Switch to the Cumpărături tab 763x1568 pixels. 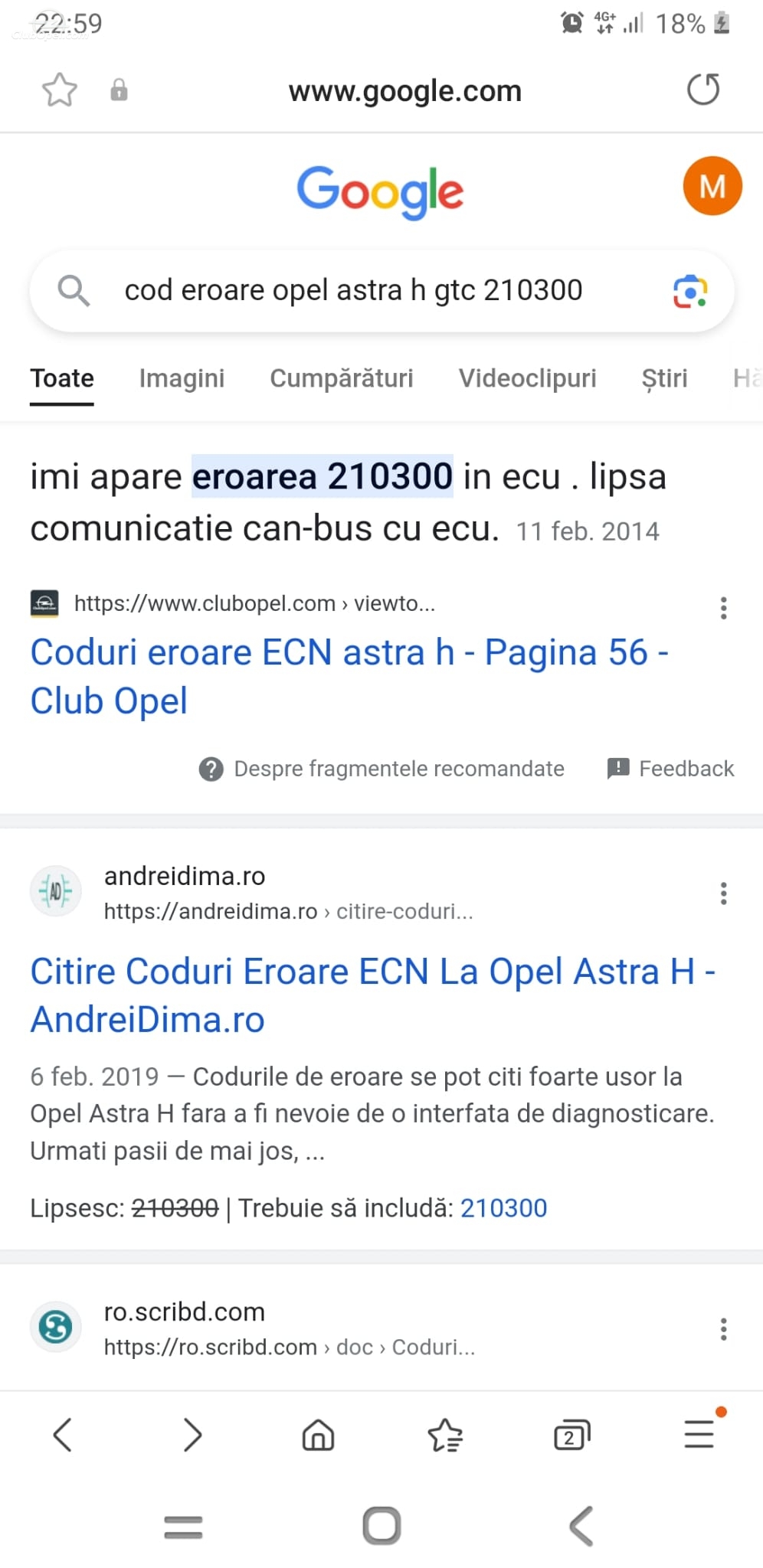pos(342,378)
